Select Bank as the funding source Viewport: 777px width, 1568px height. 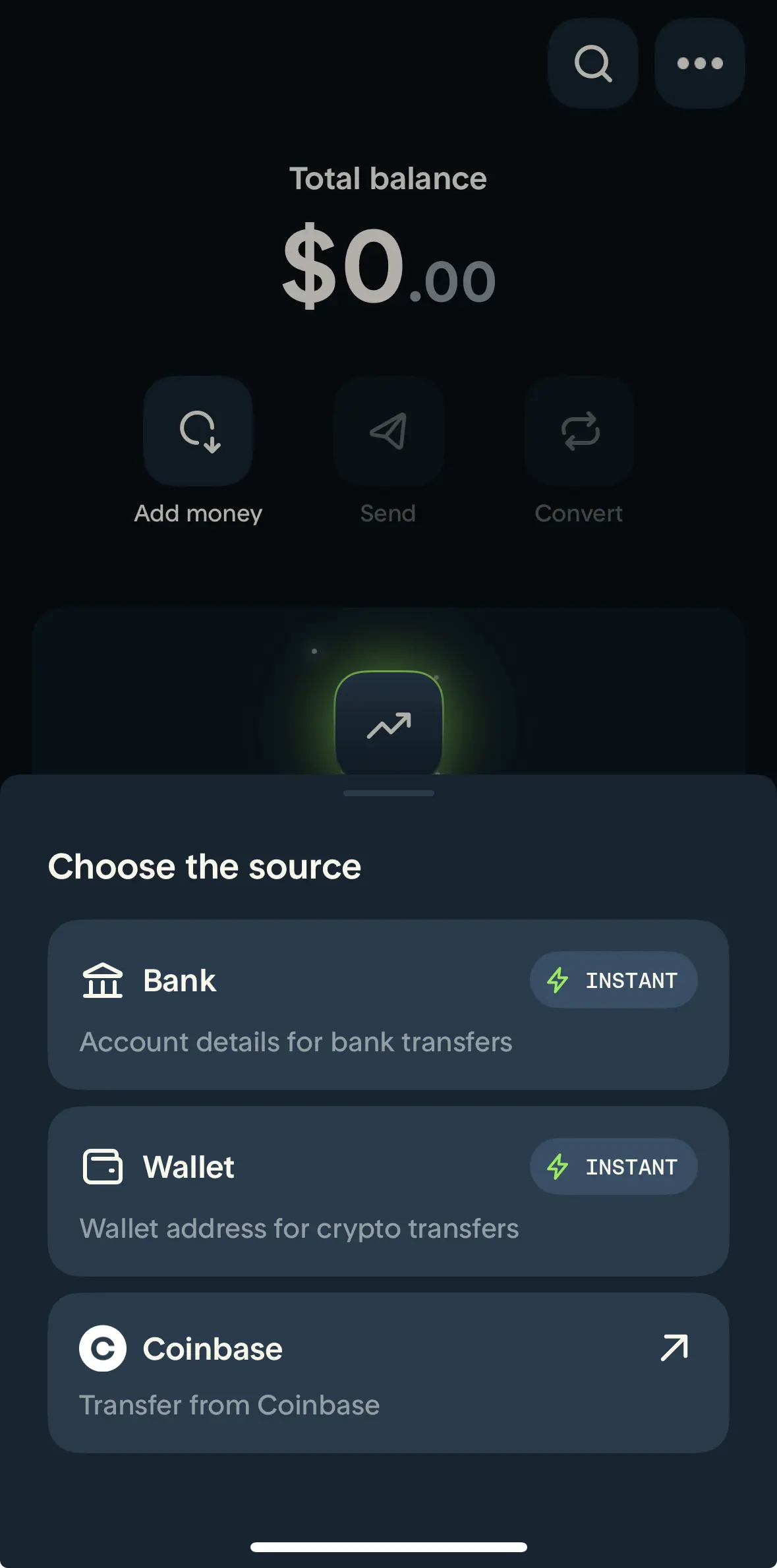(x=388, y=1004)
